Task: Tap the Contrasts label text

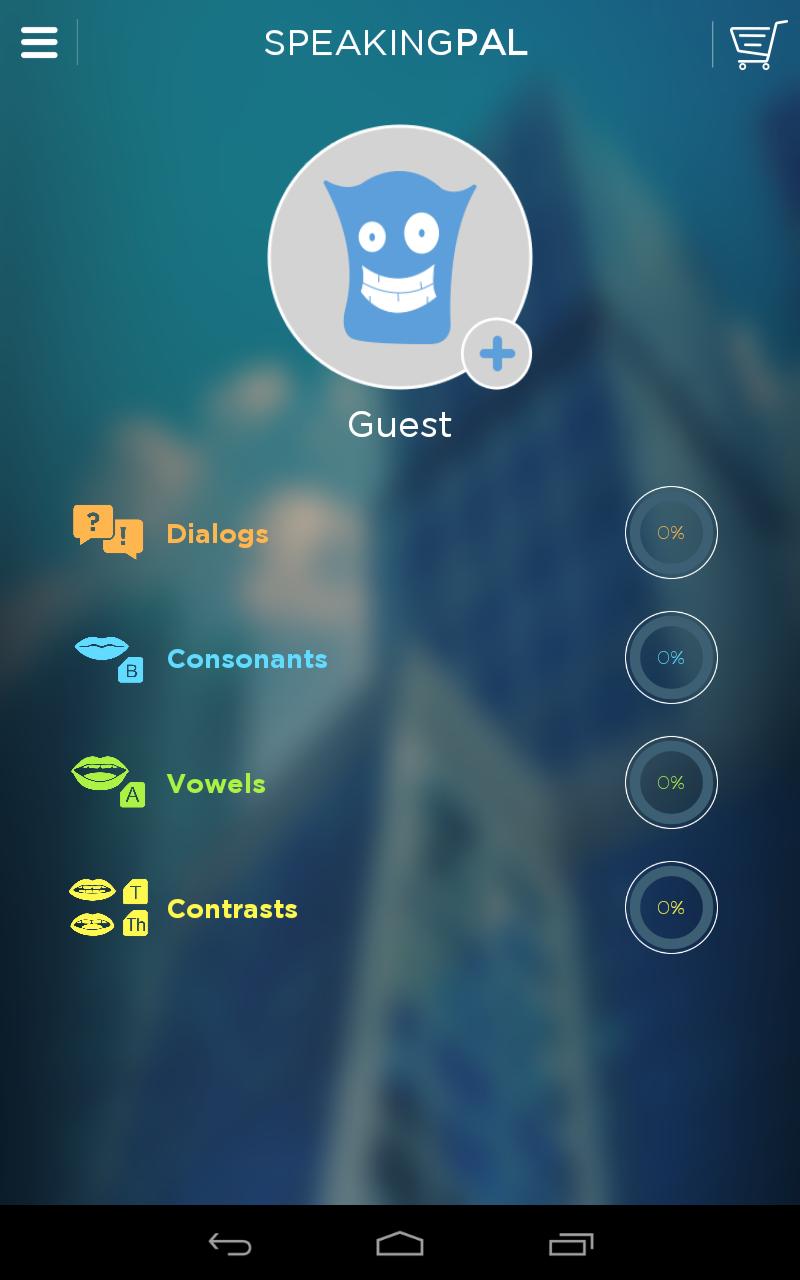Action: (232, 908)
